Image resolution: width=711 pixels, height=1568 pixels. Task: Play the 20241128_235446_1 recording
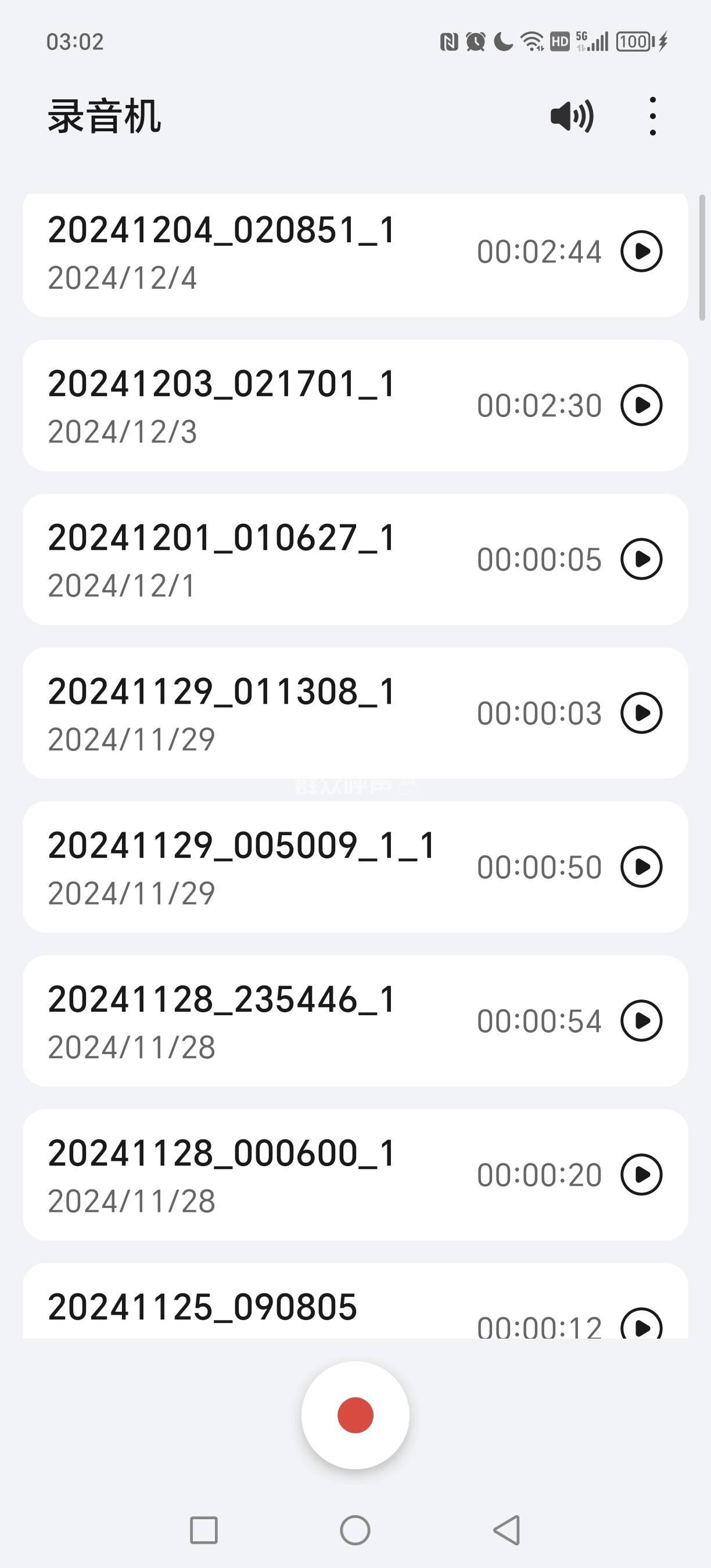(641, 1021)
